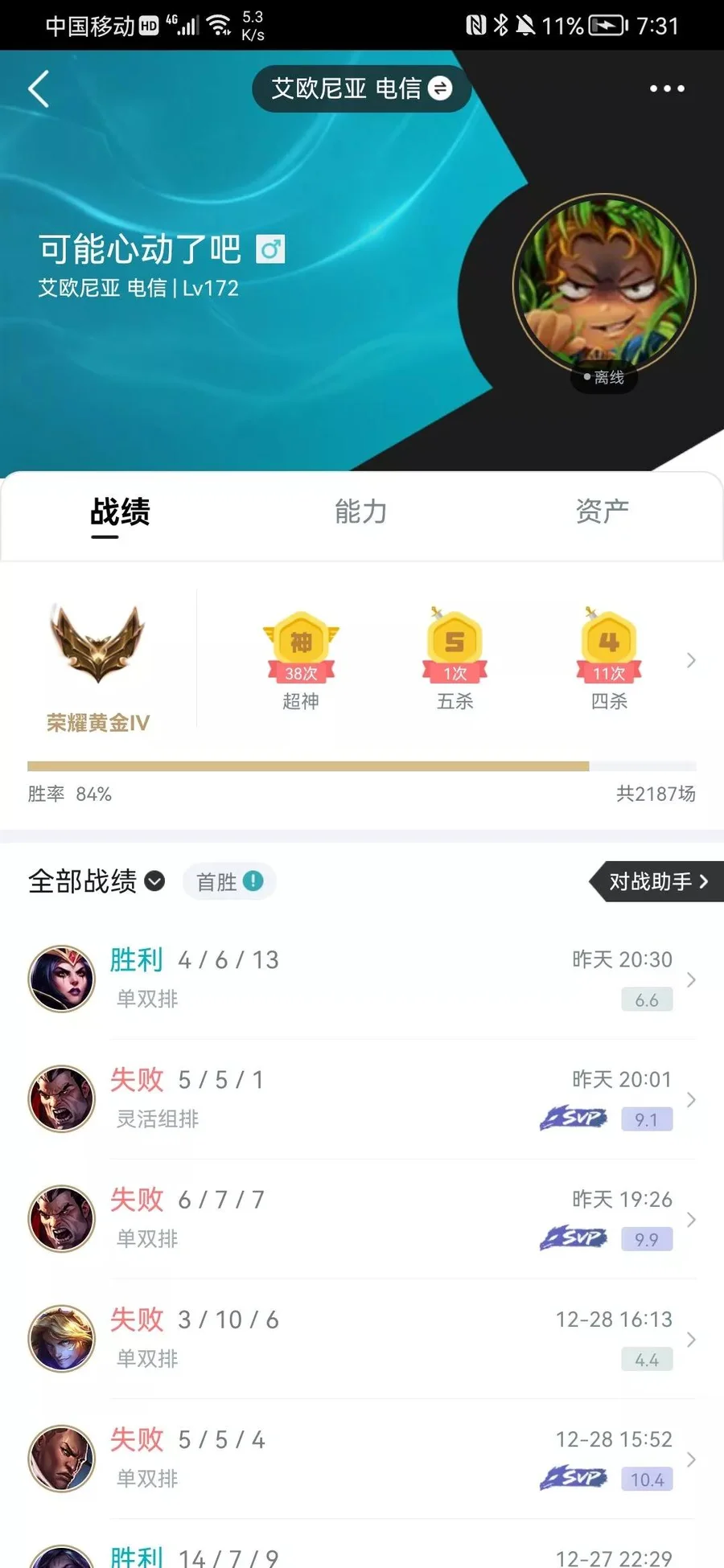Screen dimensions: 724x1568
Task: Click the SVP badge on the 灵活组排 loss
Action: coord(573,1119)
